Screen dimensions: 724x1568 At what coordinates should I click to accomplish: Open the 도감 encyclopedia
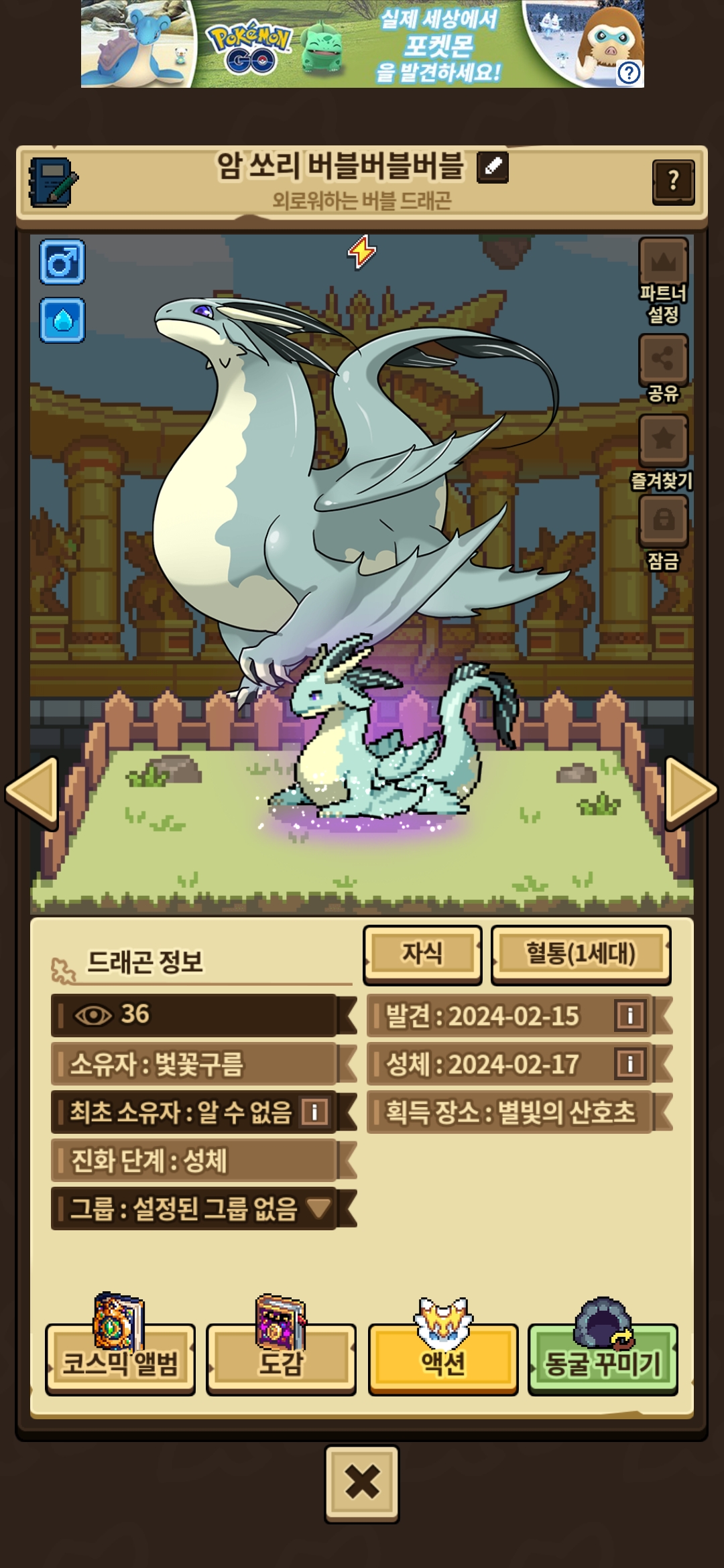(281, 1362)
